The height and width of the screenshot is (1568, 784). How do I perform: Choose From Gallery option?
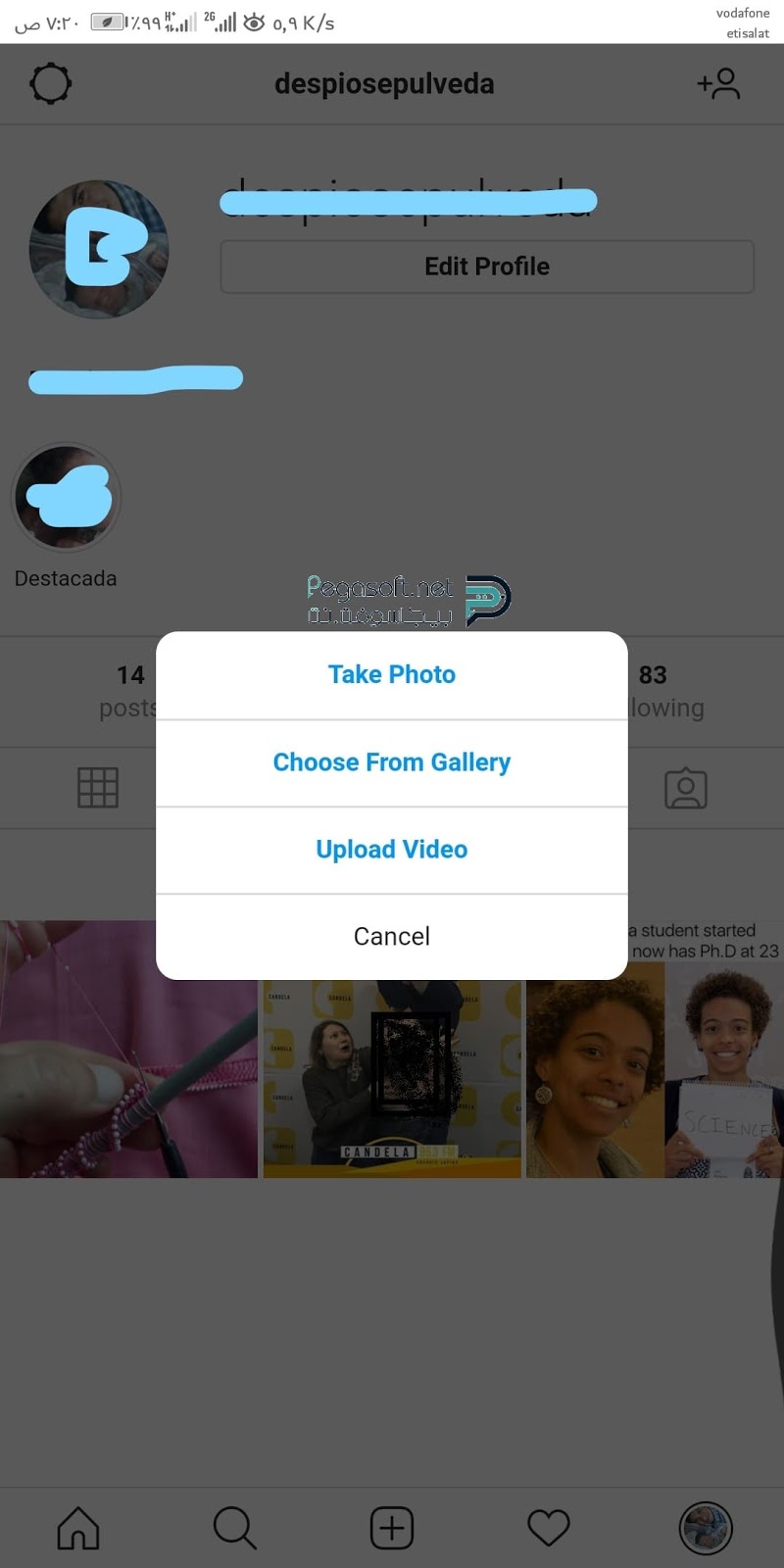[x=392, y=762]
